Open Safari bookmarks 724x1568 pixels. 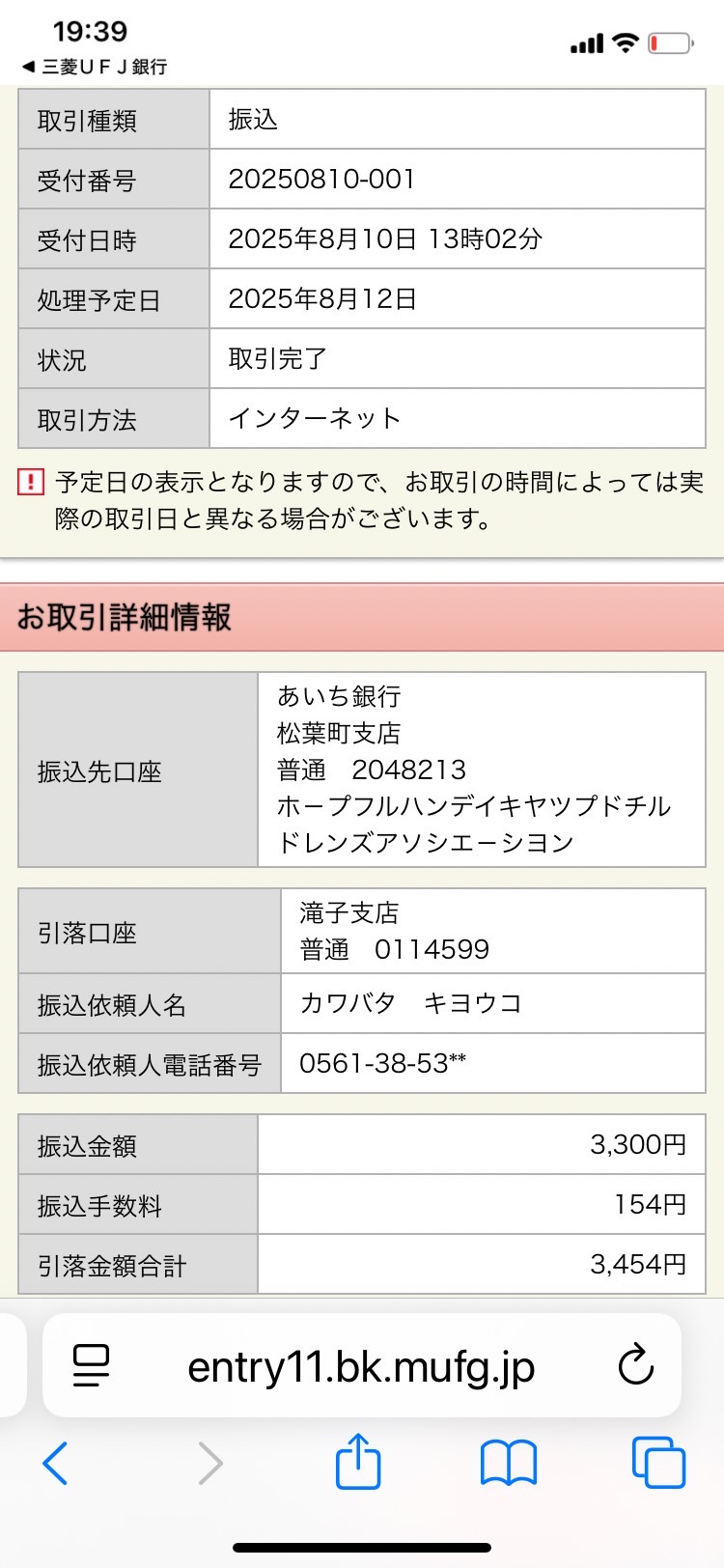509,1463
